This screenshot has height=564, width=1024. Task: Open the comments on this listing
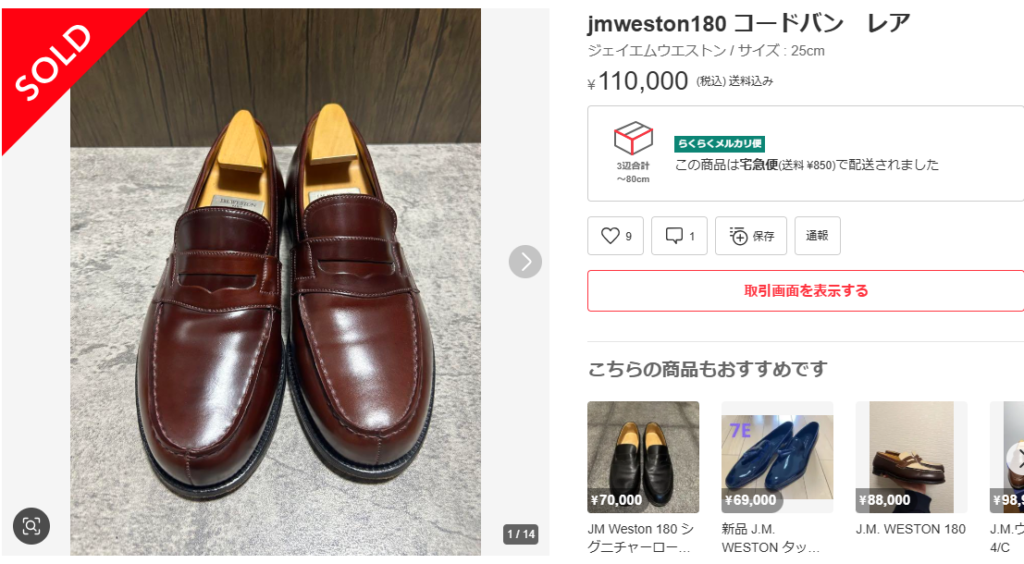(679, 236)
